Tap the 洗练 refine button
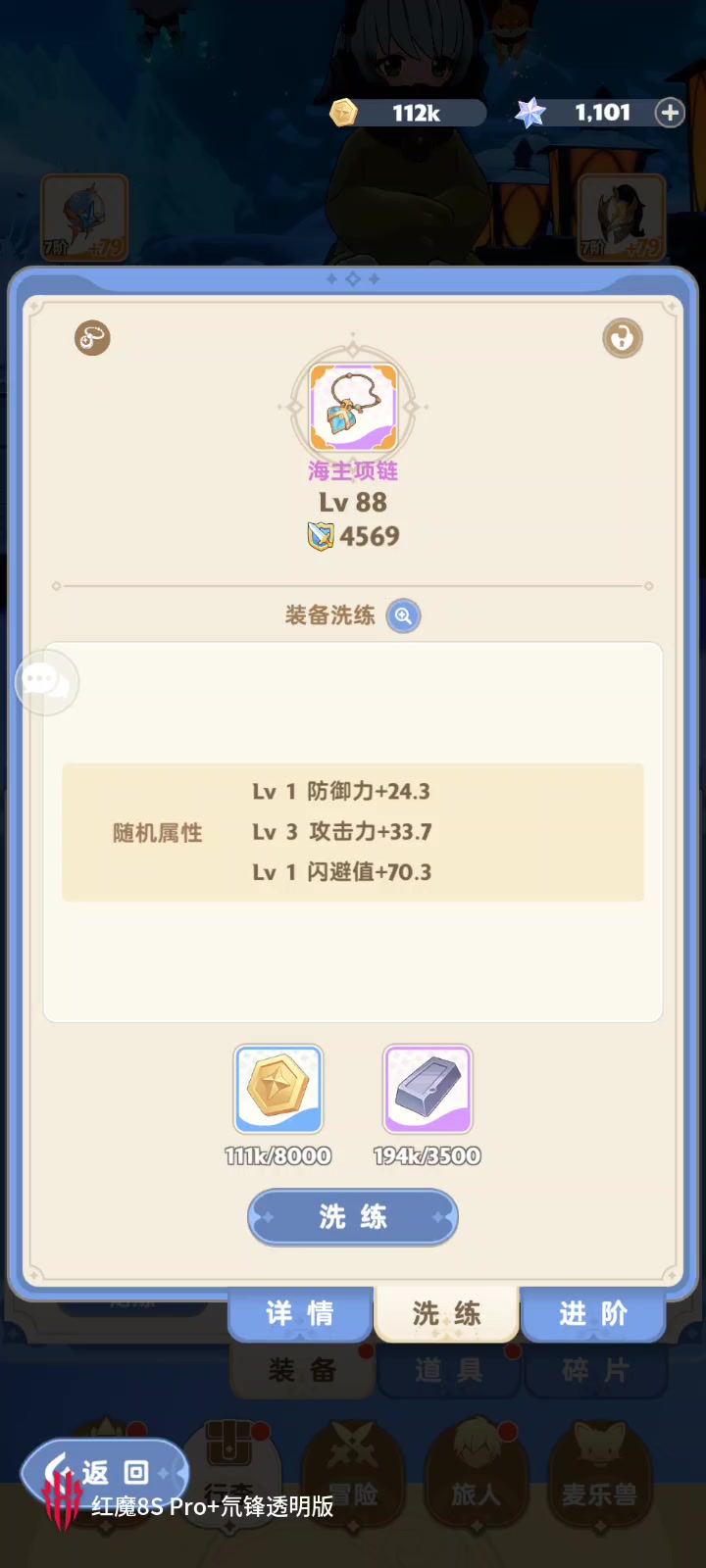Screen dimensions: 706x1568 tap(353, 1217)
